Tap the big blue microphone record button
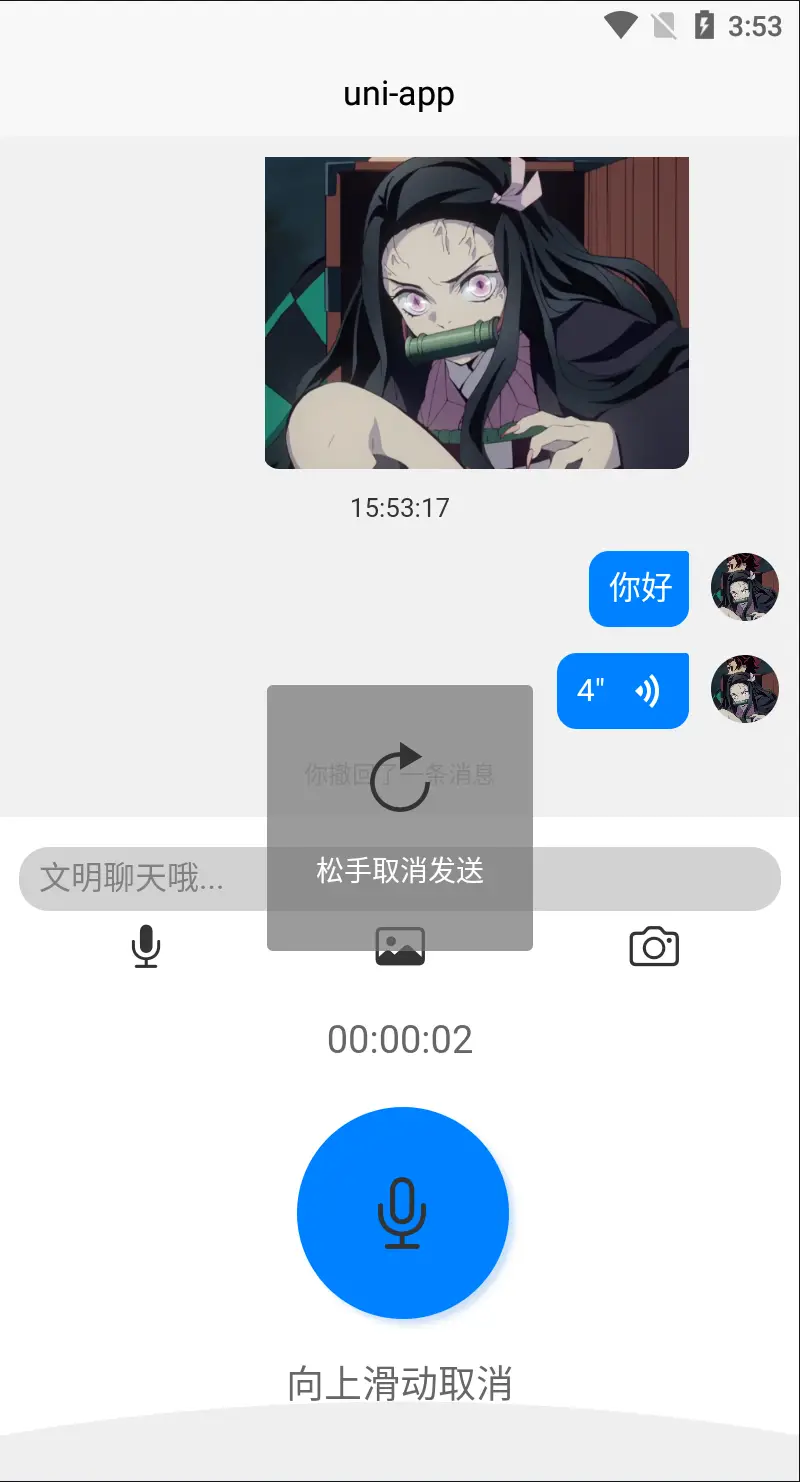This screenshot has height=1482, width=800. [403, 1212]
